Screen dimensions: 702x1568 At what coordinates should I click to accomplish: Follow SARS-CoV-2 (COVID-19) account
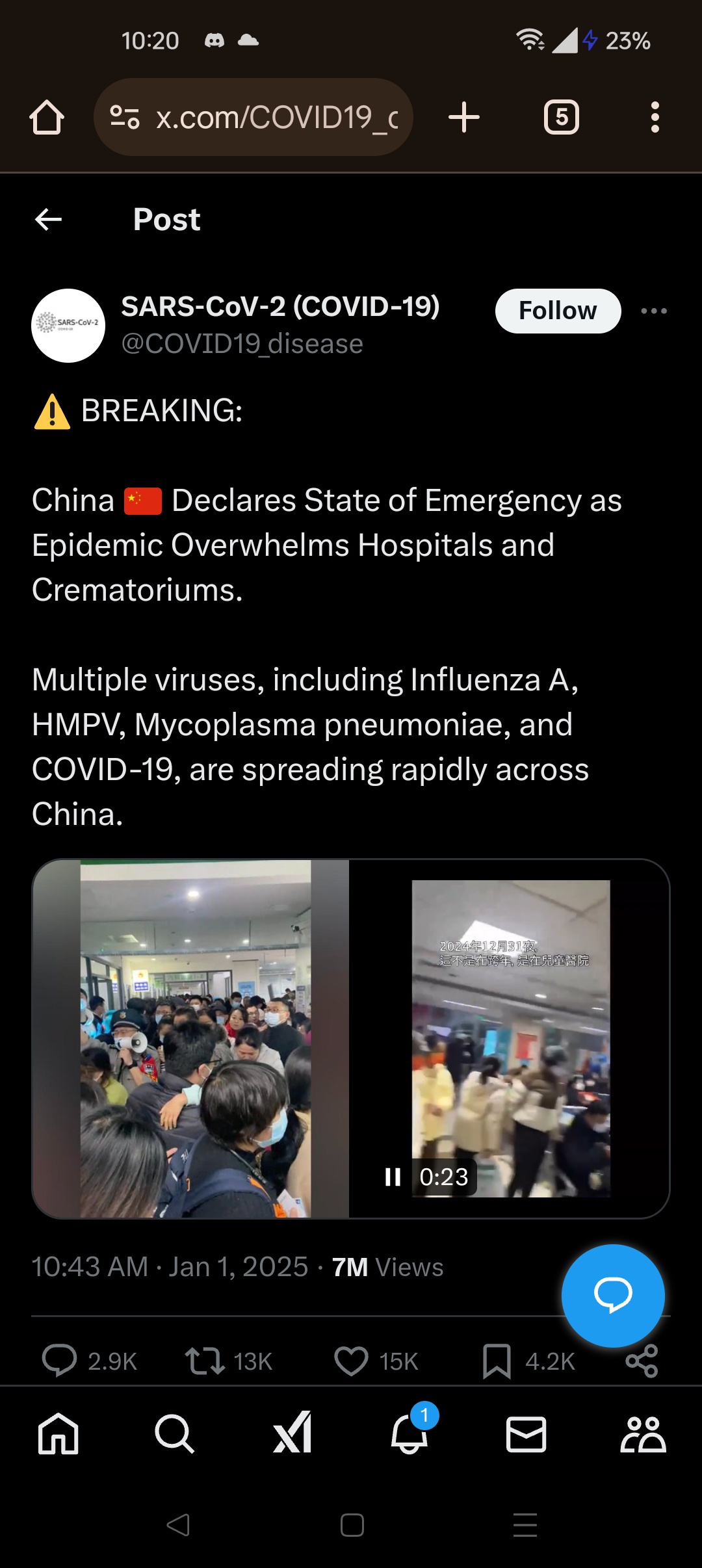557,311
